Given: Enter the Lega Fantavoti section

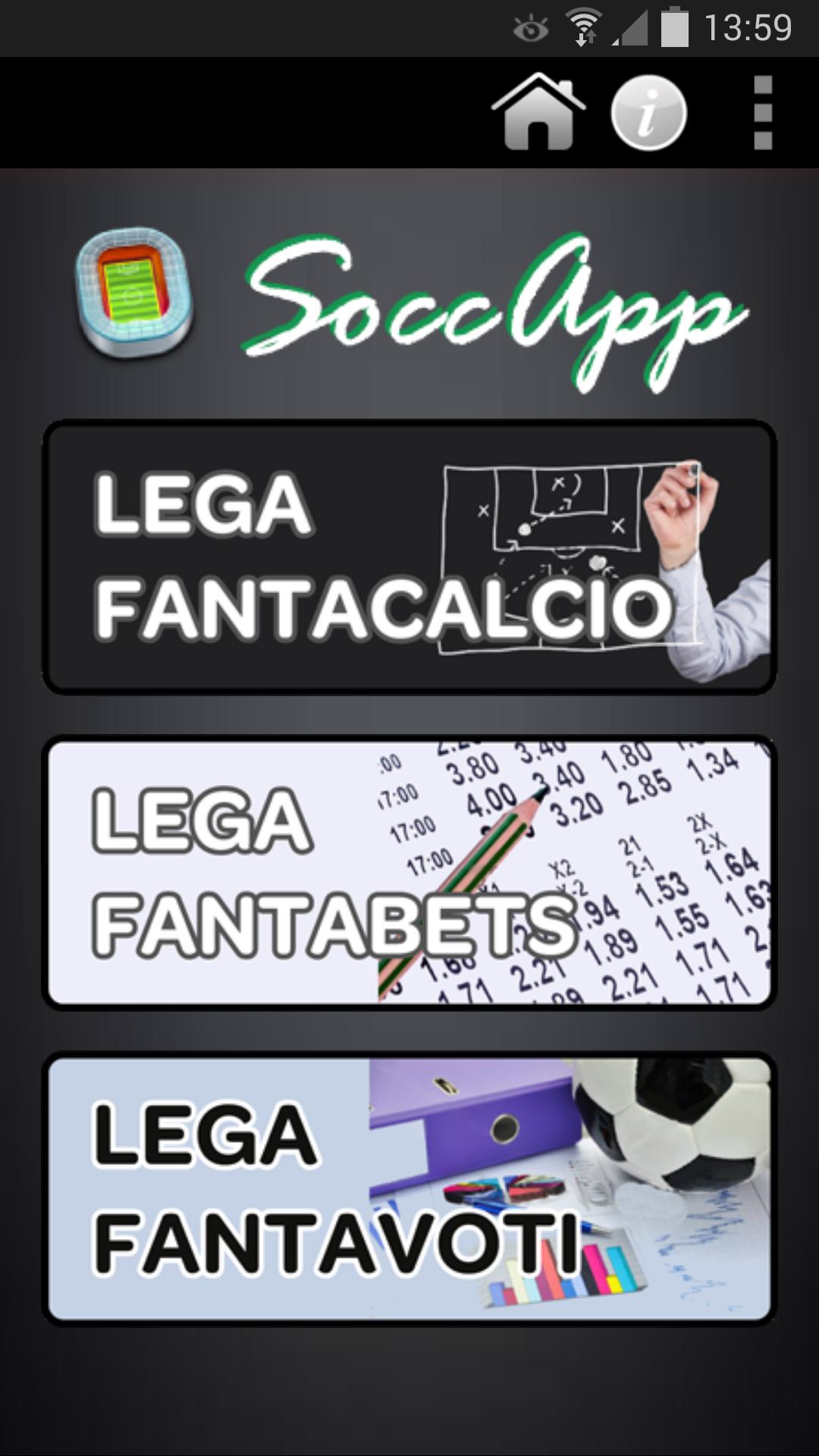Looking at the screenshot, I should coord(409,1188).
